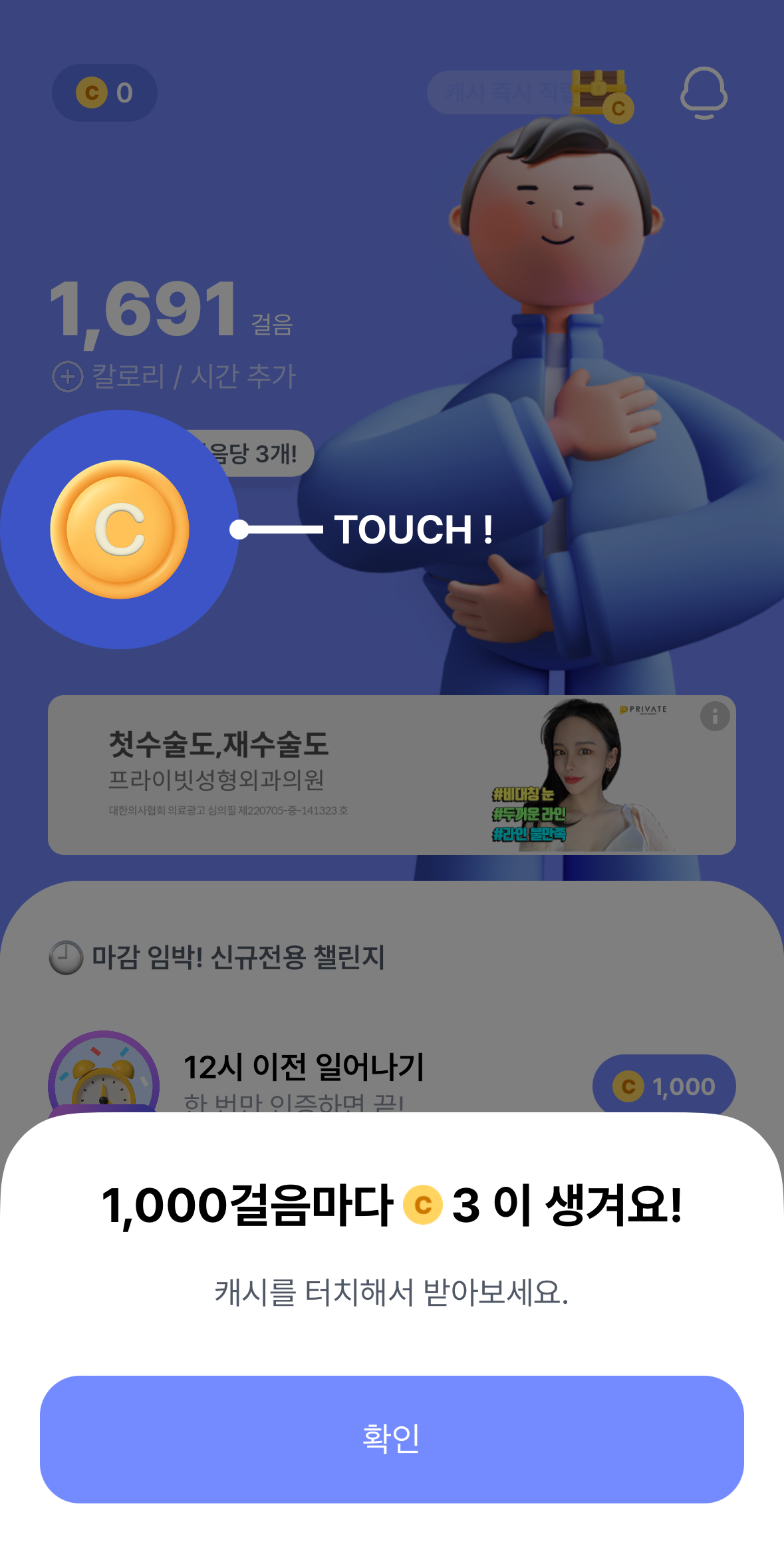Tap the TOUCH! callout label

414,530
